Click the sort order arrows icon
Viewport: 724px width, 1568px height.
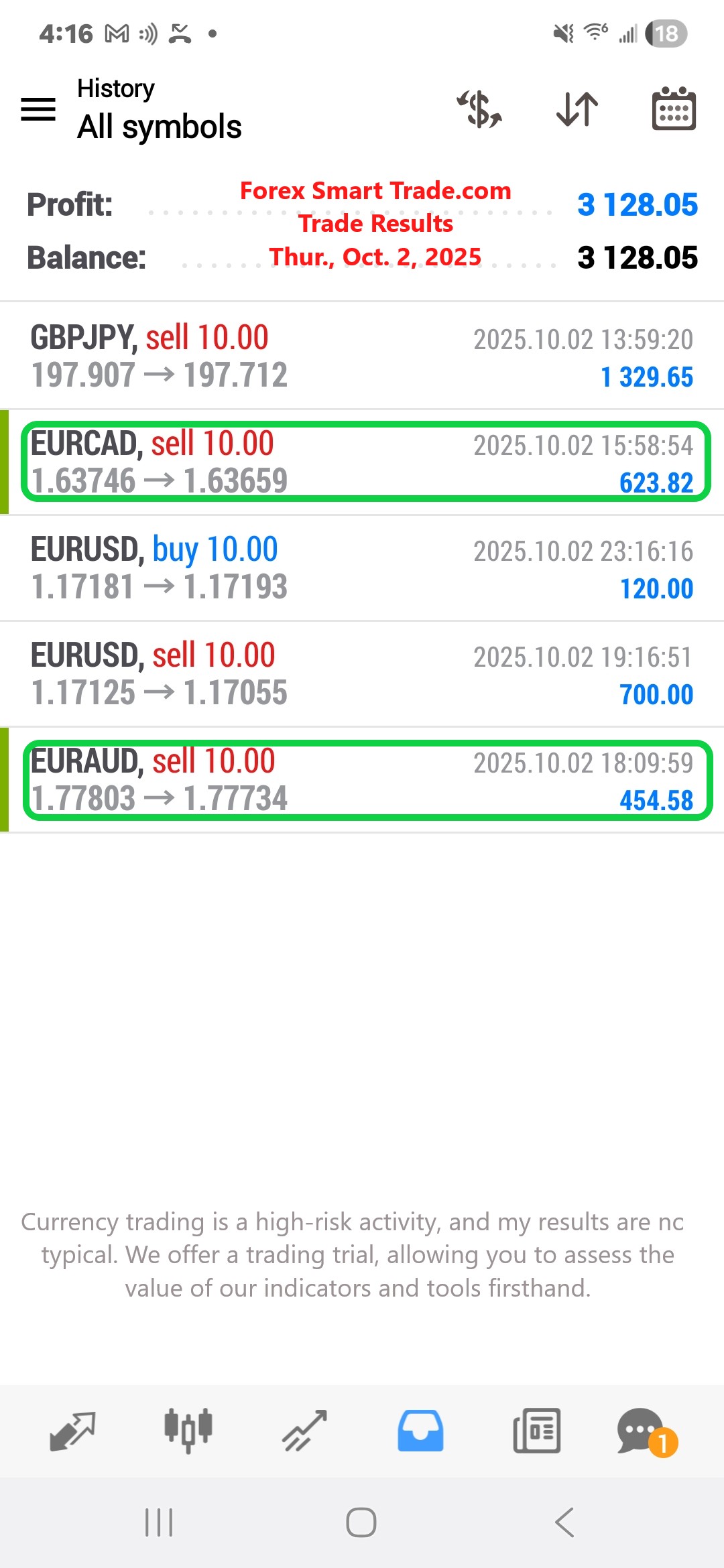coord(577,109)
